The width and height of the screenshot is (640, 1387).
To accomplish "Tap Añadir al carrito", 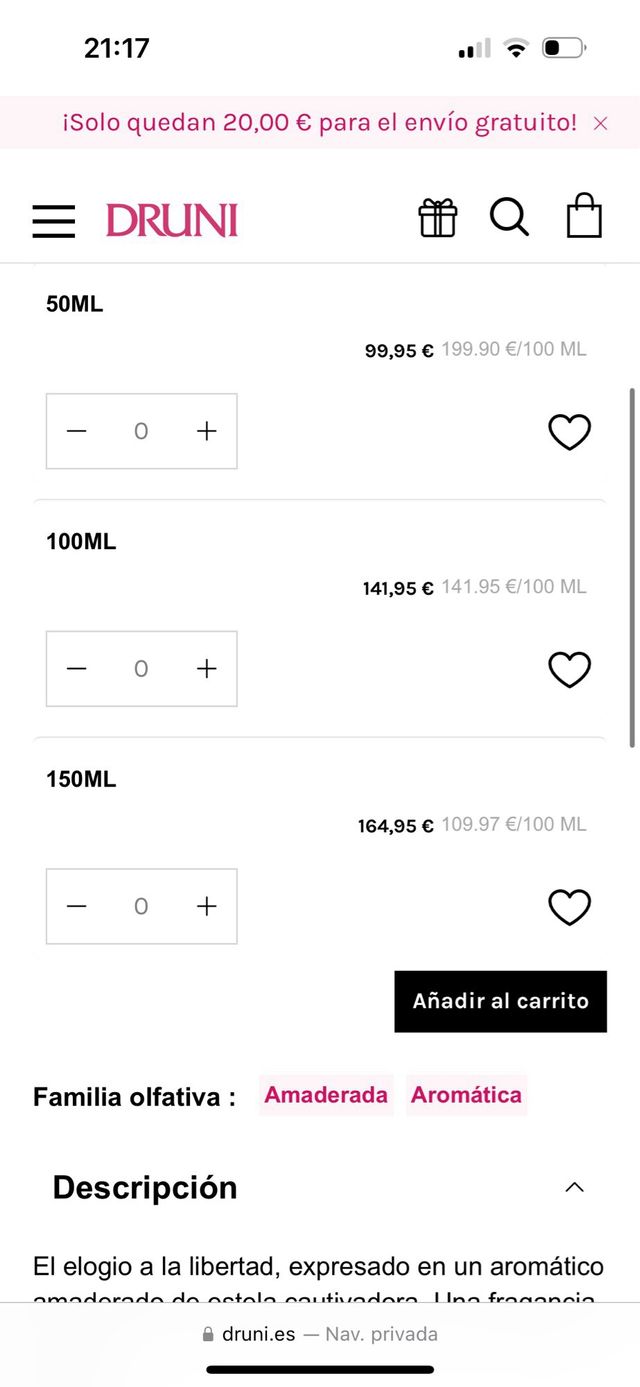I will click(500, 1001).
